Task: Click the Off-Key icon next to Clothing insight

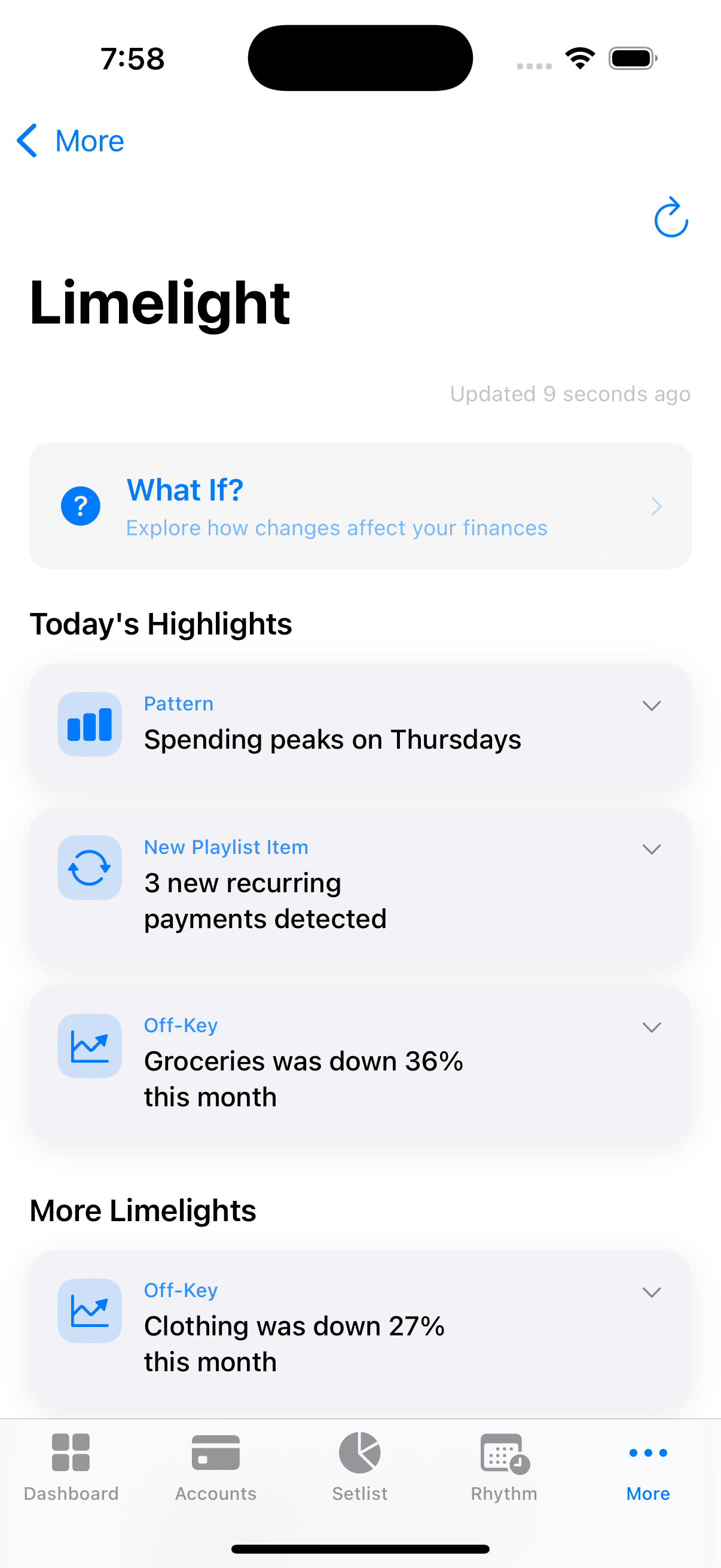Action: 90,1311
